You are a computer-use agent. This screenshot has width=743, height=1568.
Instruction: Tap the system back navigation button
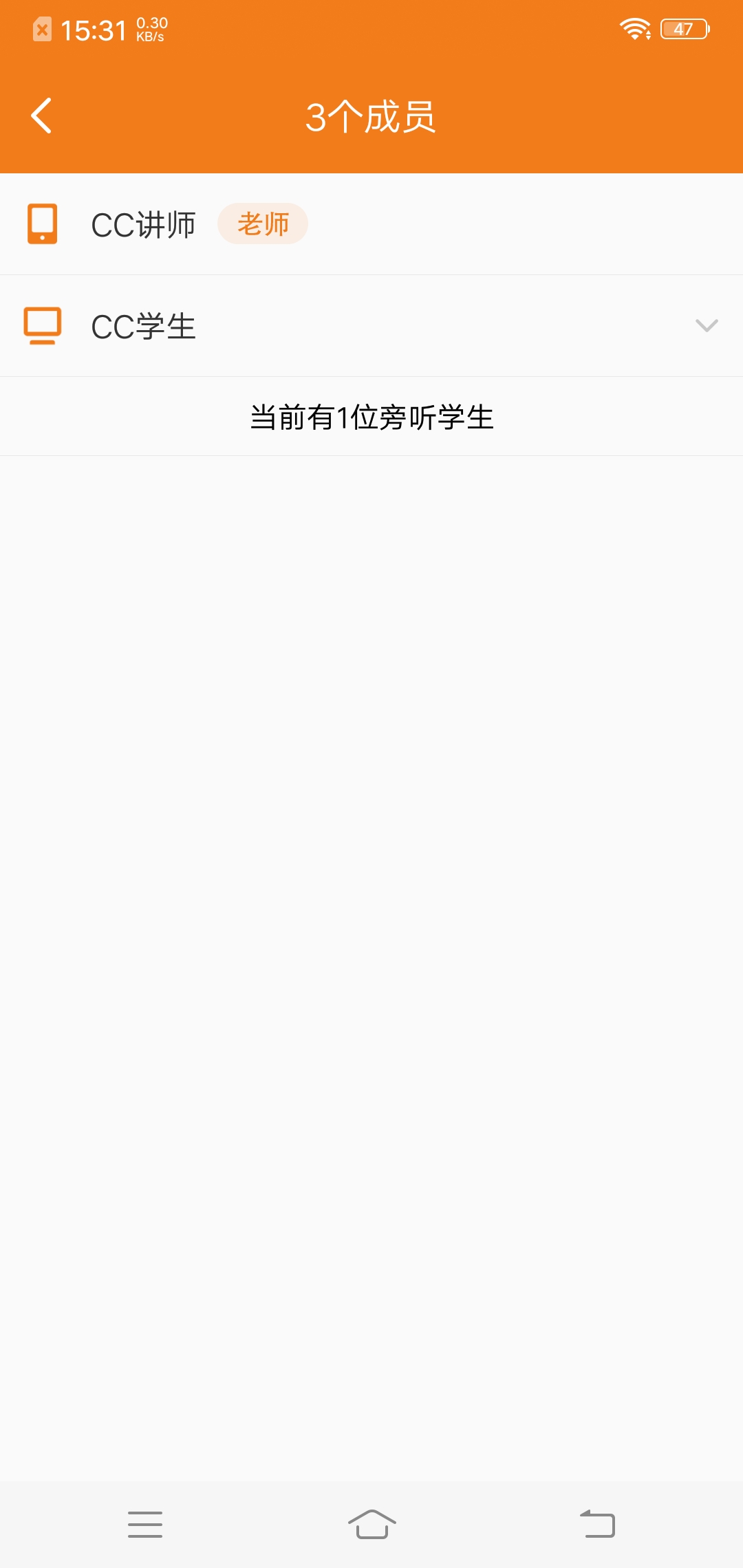pyautogui.click(x=597, y=1524)
